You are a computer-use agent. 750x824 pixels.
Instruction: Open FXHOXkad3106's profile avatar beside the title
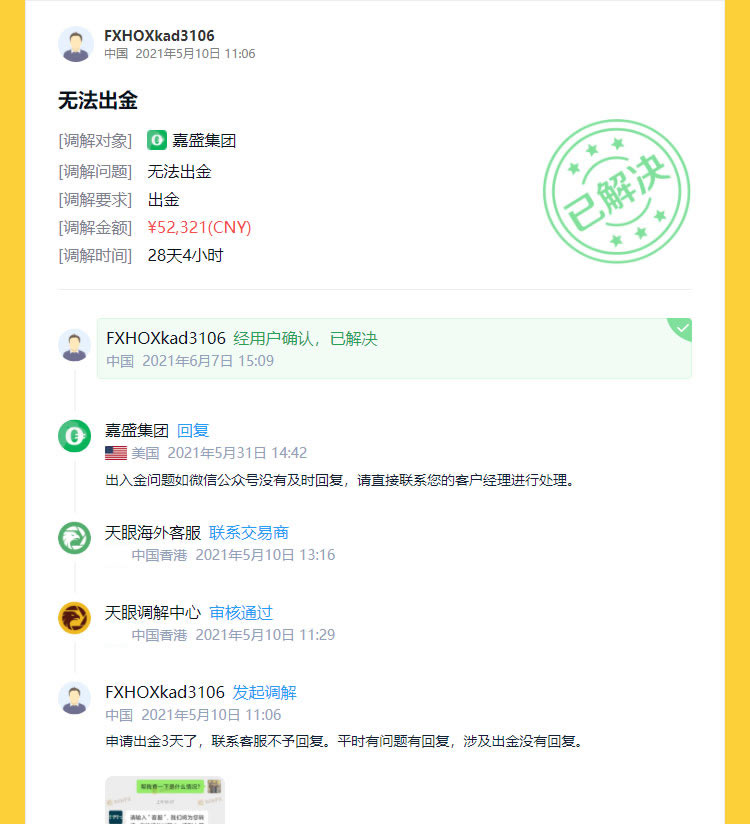pos(76,44)
